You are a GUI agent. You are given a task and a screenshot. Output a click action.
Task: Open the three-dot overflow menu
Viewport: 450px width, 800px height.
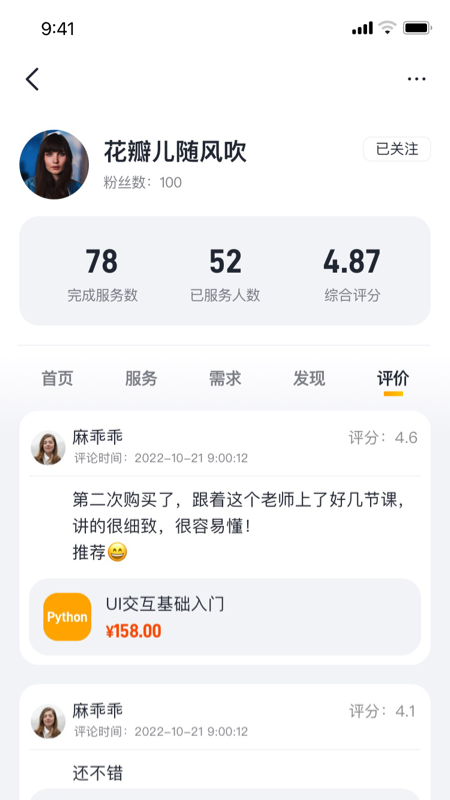416,79
